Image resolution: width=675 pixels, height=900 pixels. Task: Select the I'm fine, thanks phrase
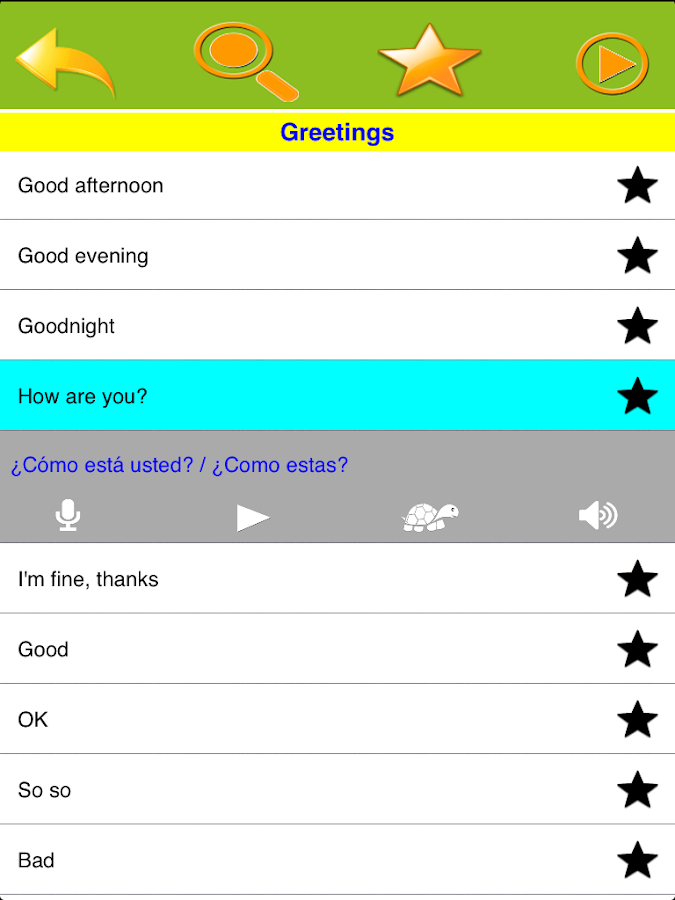coord(88,579)
